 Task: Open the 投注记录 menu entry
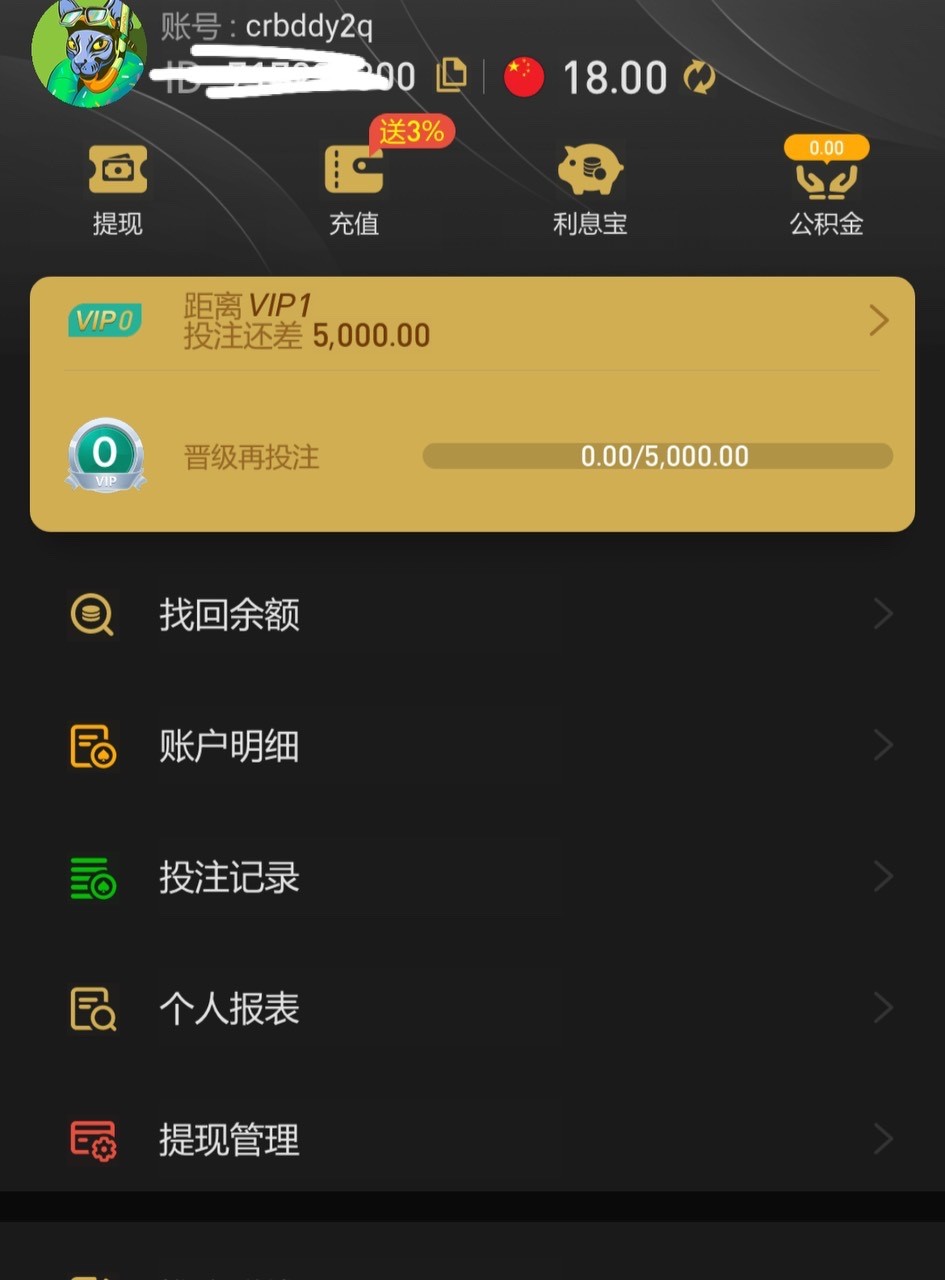(229, 877)
